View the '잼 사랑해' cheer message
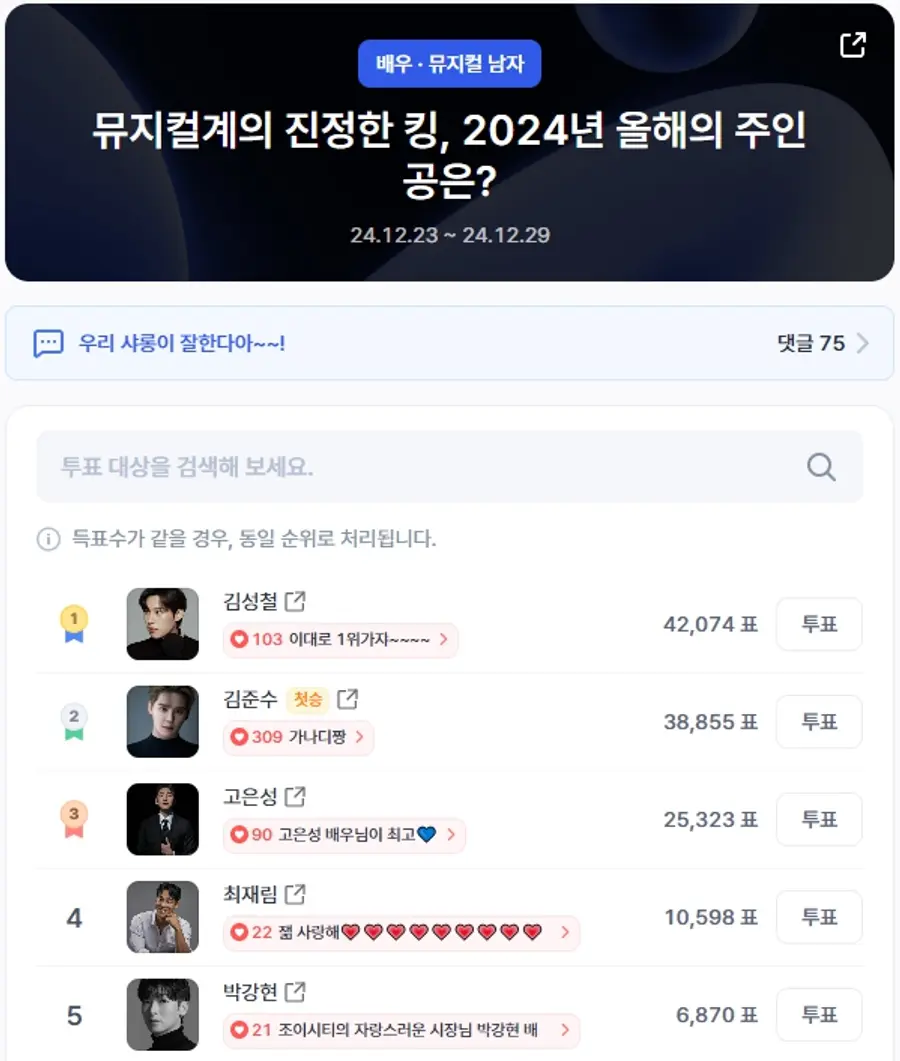Screen dimensions: 900x1061 [x=400, y=932]
